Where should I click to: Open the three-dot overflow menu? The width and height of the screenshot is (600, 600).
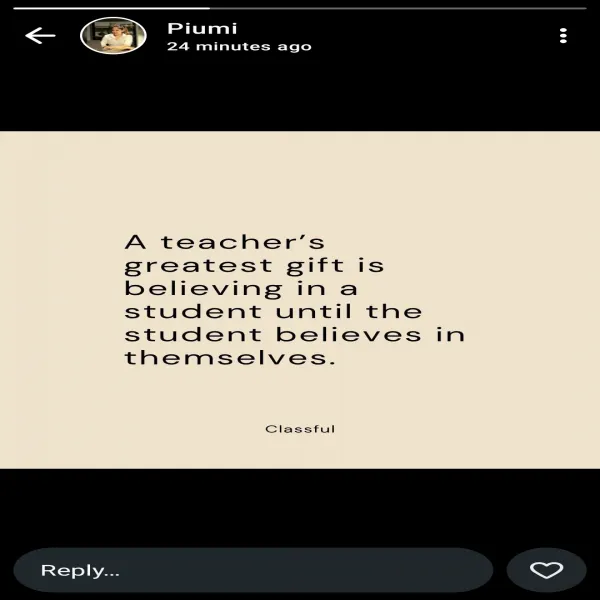tap(563, 36)
